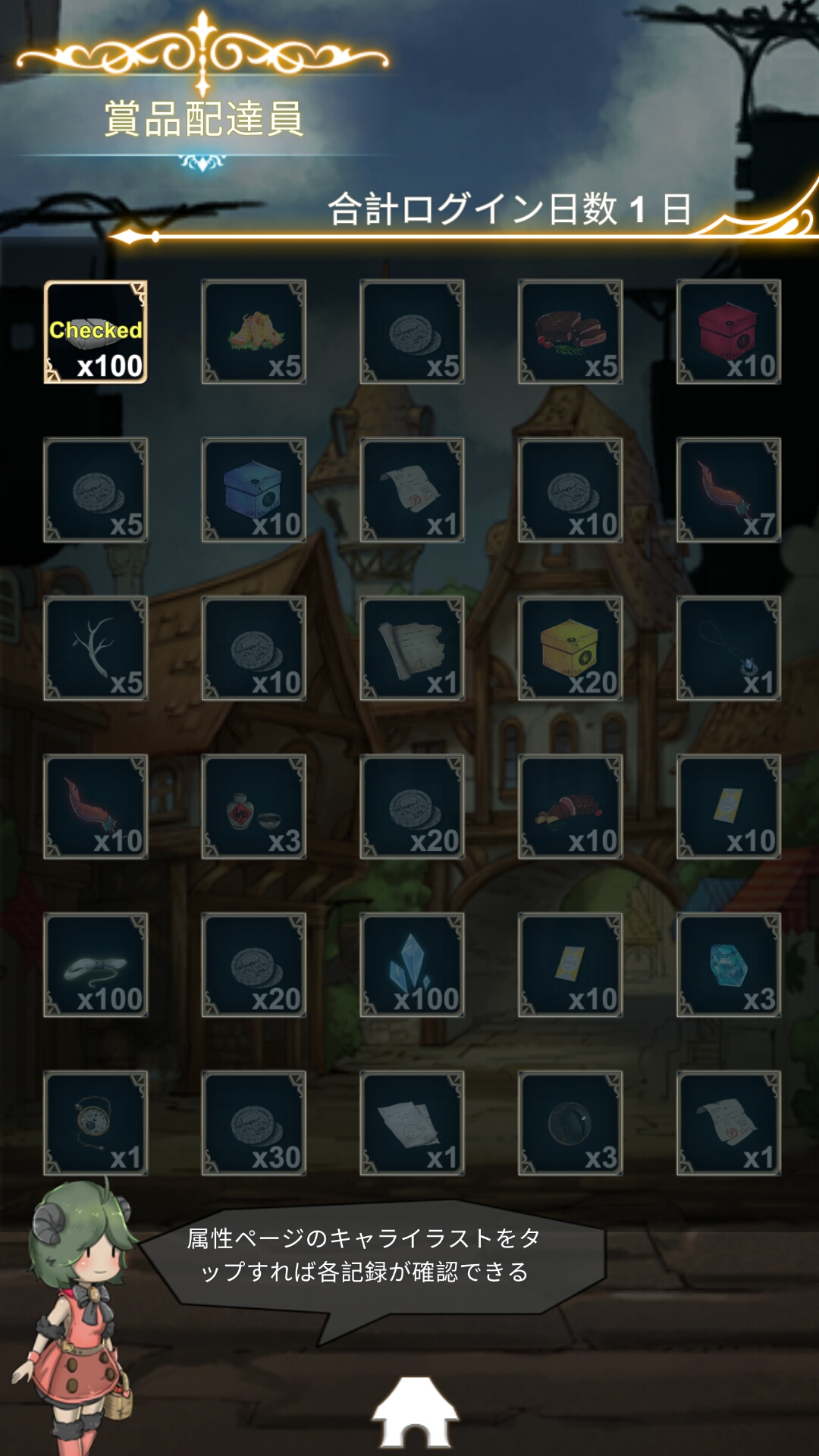Tap the yellow box x20 reward
The image size is (819, 1456).
[x=570, y=648]
